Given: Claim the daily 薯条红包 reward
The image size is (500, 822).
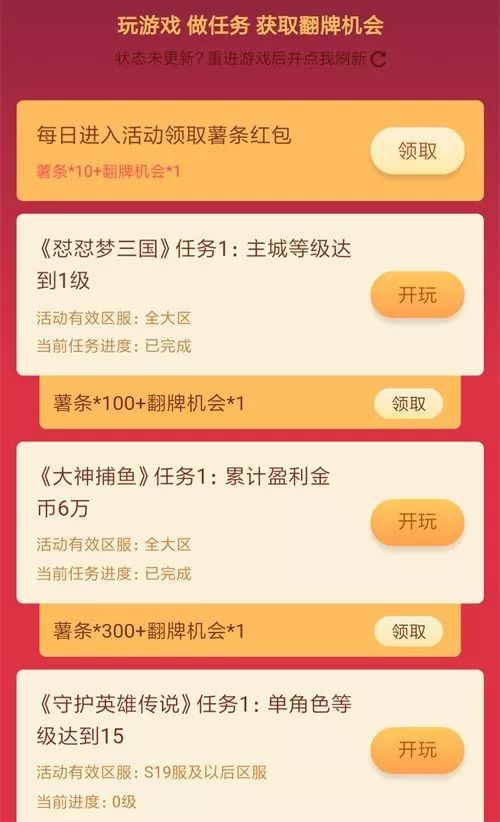Looking at the screenshot, I should click(417, 151).
